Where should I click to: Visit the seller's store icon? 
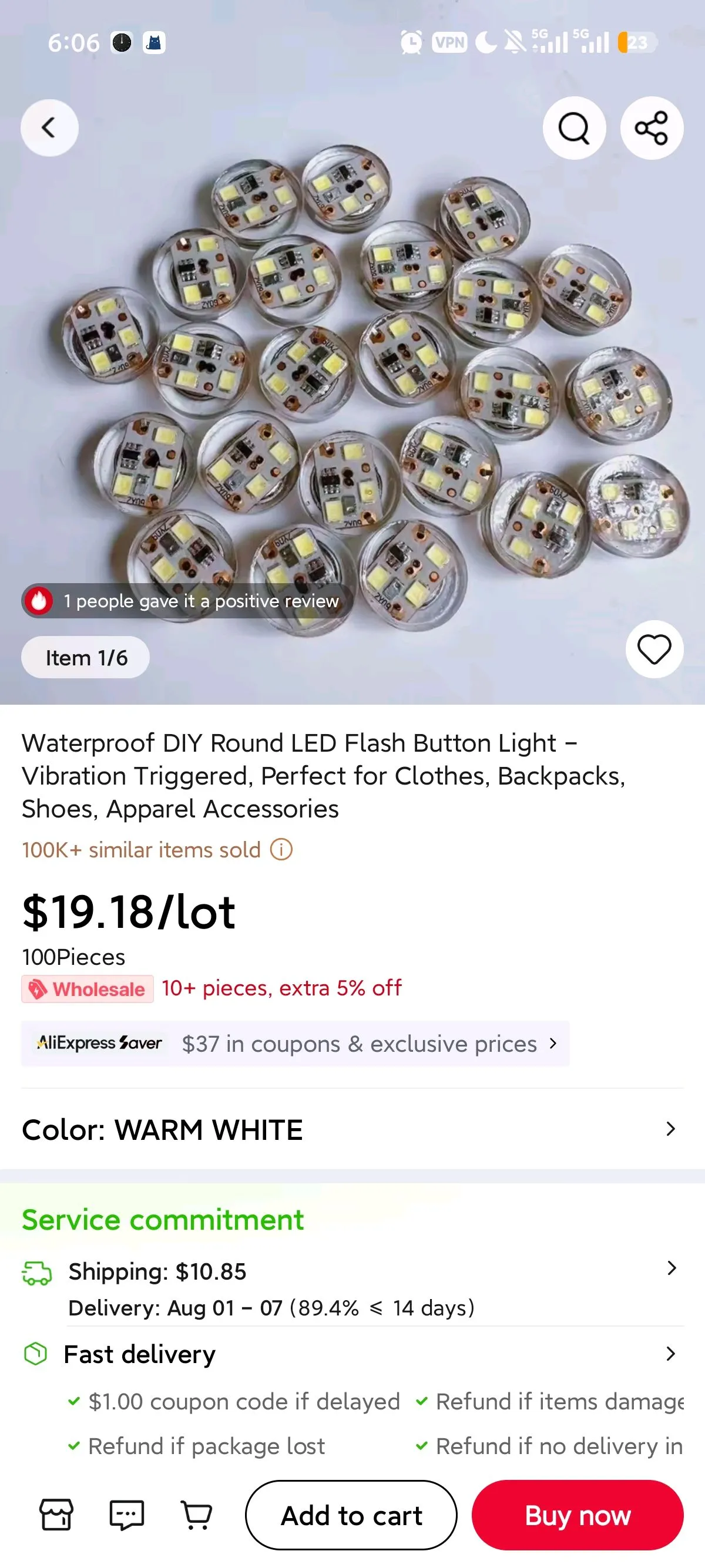click(56, 1515)
